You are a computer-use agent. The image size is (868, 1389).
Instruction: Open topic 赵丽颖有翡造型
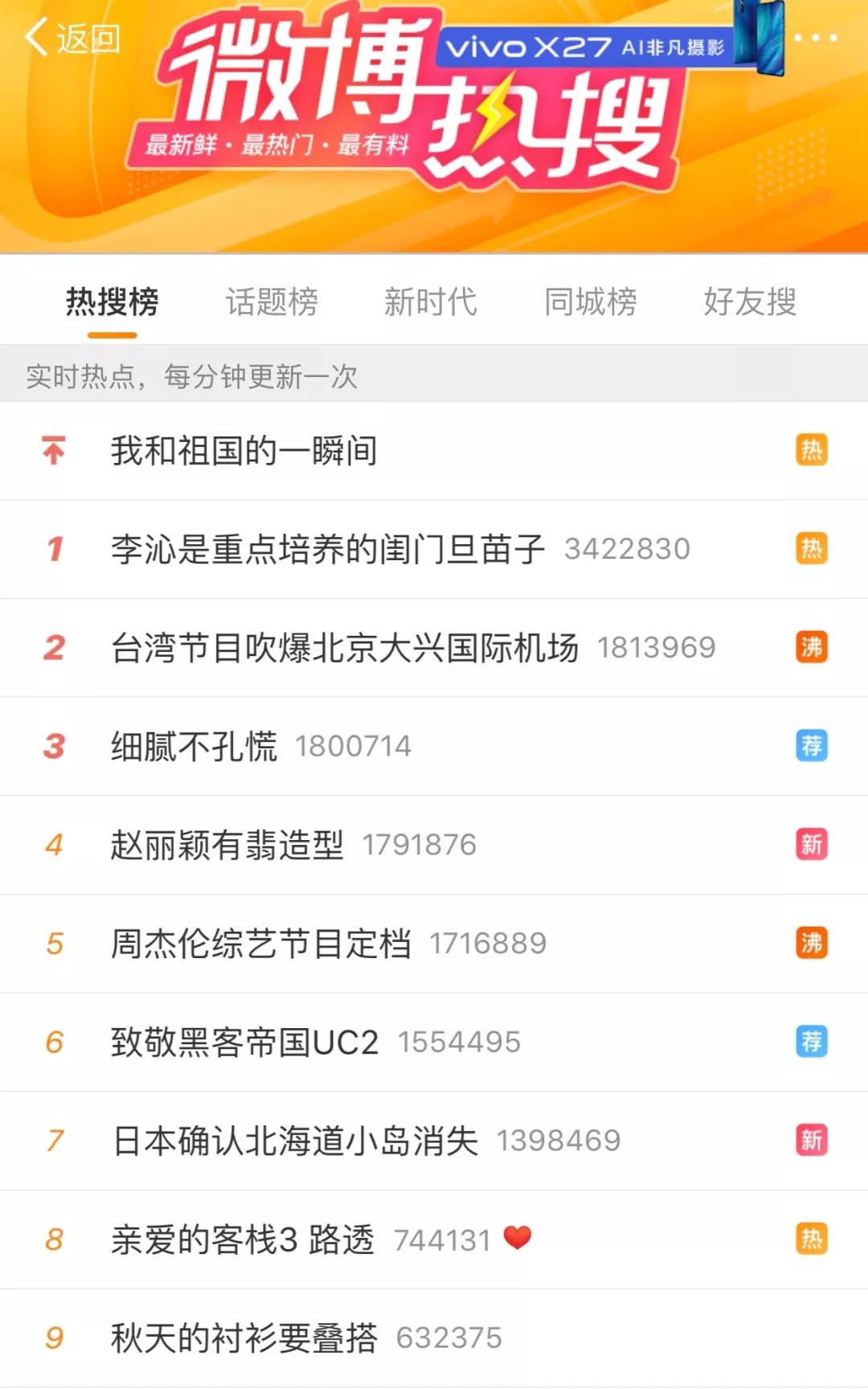[227, 845]
